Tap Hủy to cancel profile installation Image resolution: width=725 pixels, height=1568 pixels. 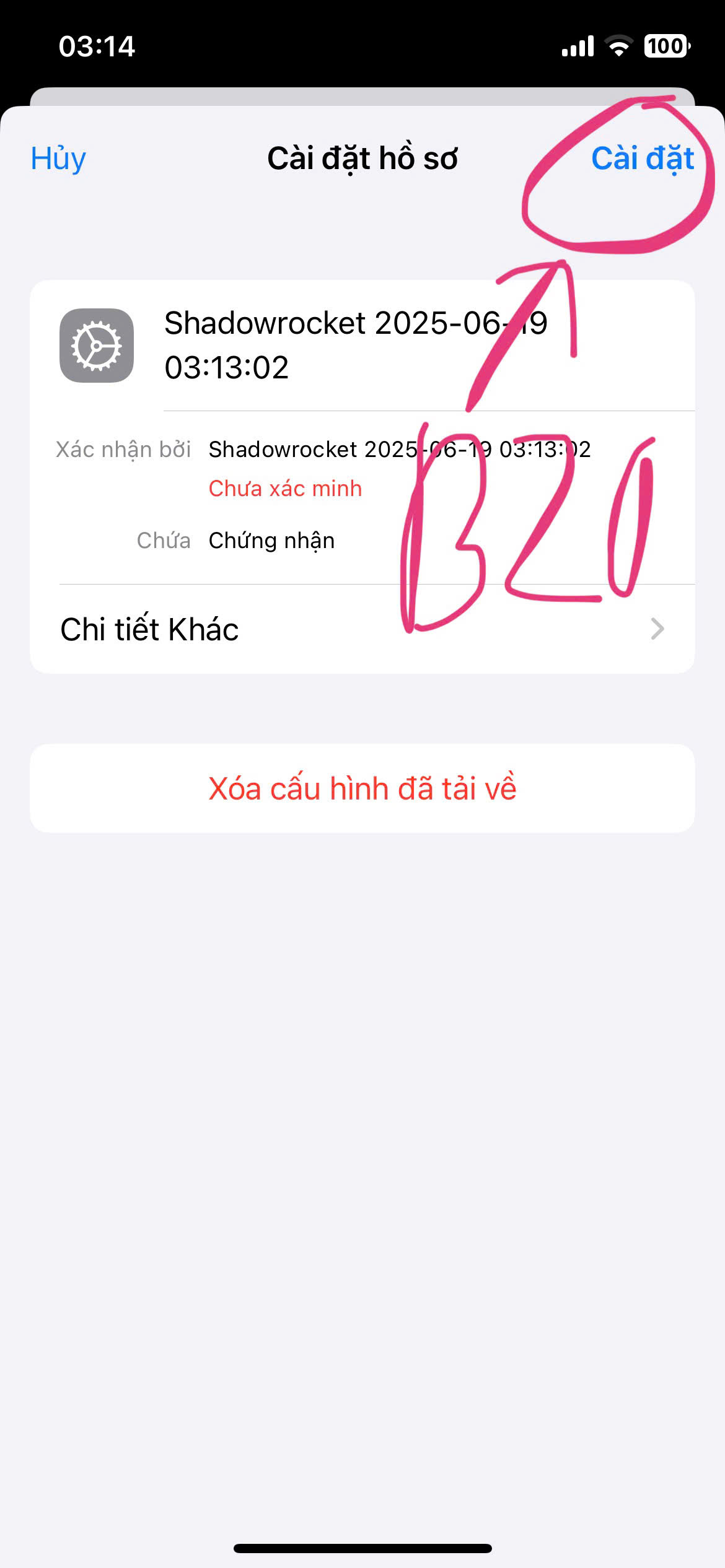(58, 159)
